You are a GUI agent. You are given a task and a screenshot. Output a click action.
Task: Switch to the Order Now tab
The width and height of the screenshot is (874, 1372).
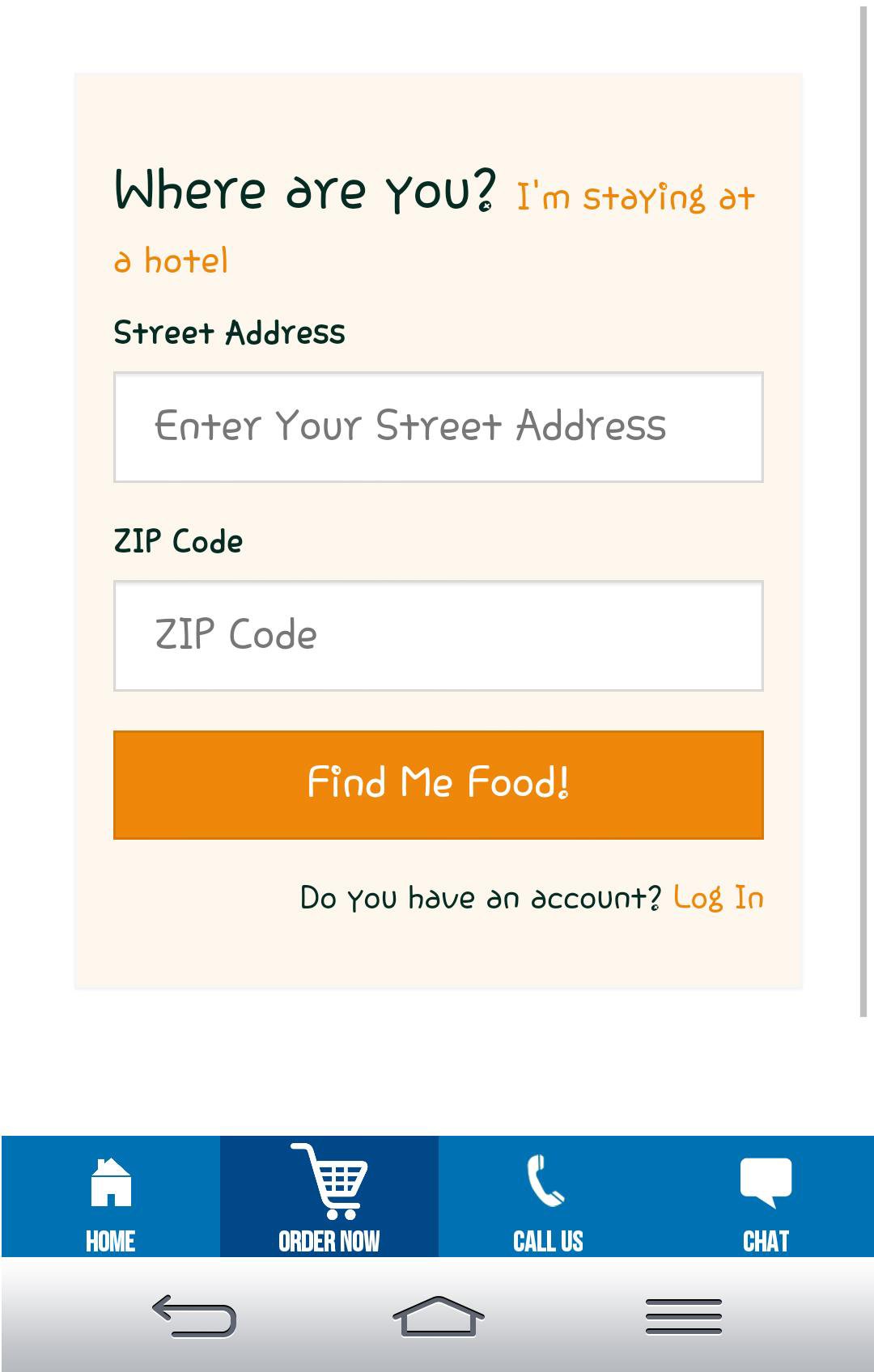click(329, 1196)
